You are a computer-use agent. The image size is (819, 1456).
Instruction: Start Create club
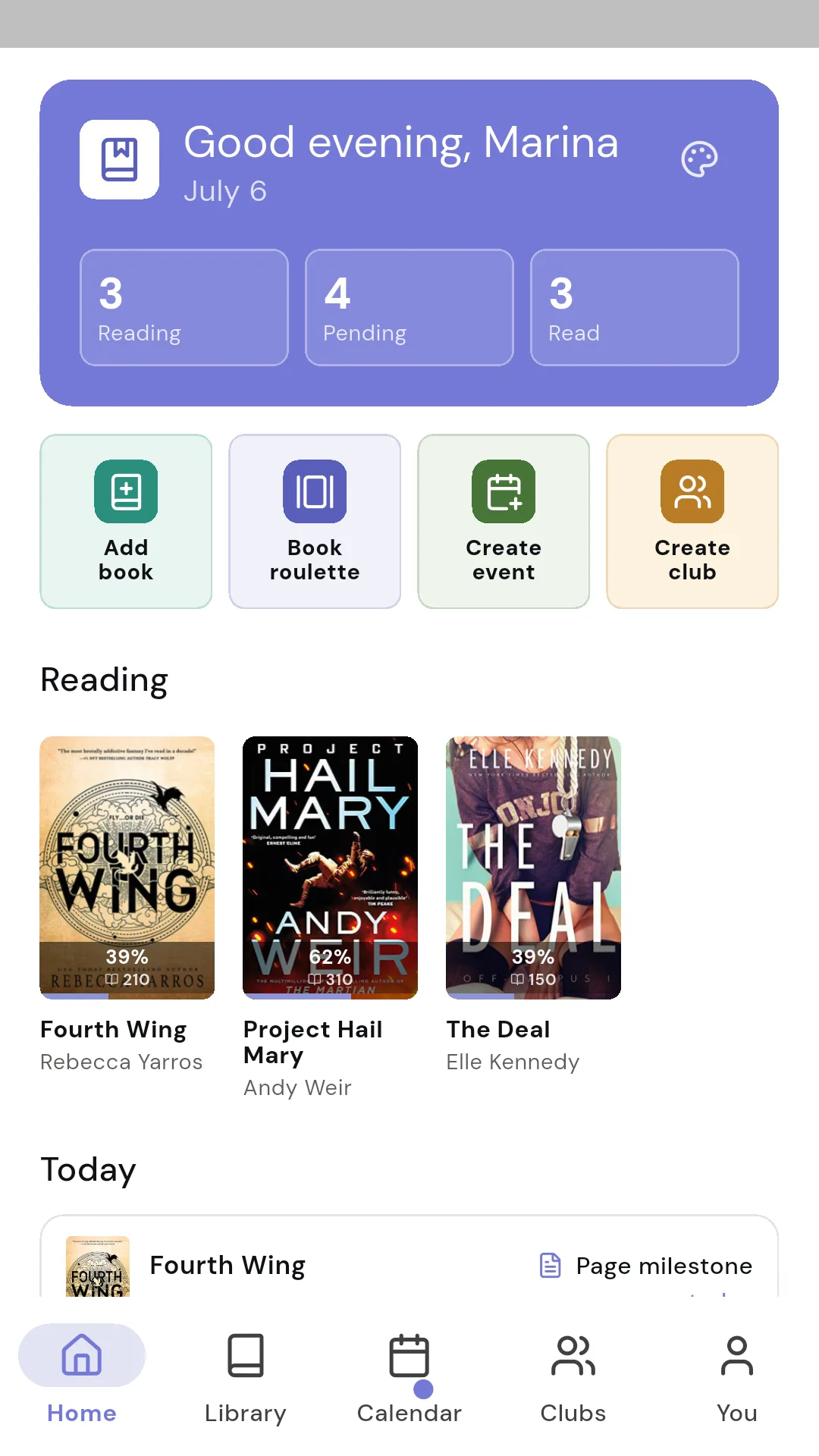(x=692, y=521)
